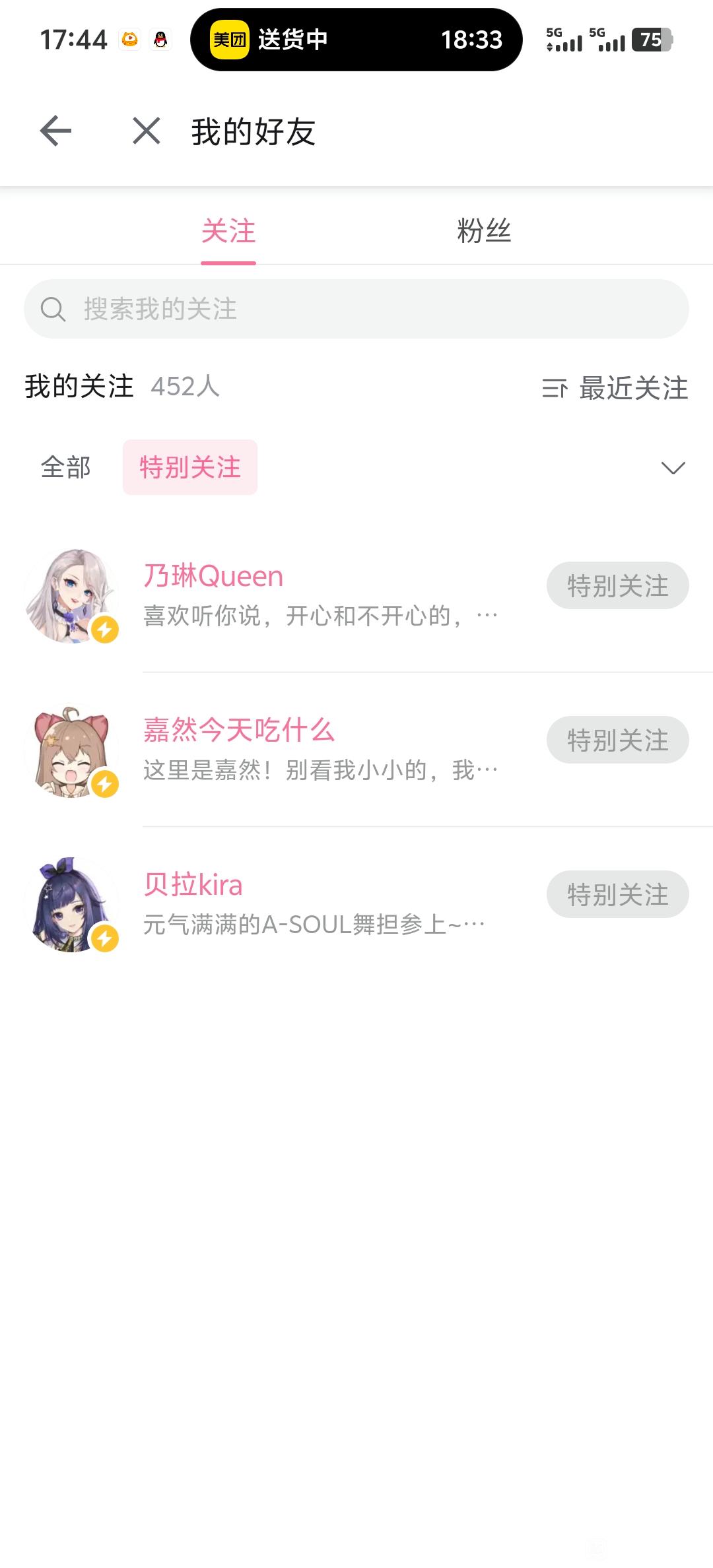Open the 美团 送货中 delivery status pill
The height and width of the screenshot is (1568, 713).
point(356,40)
